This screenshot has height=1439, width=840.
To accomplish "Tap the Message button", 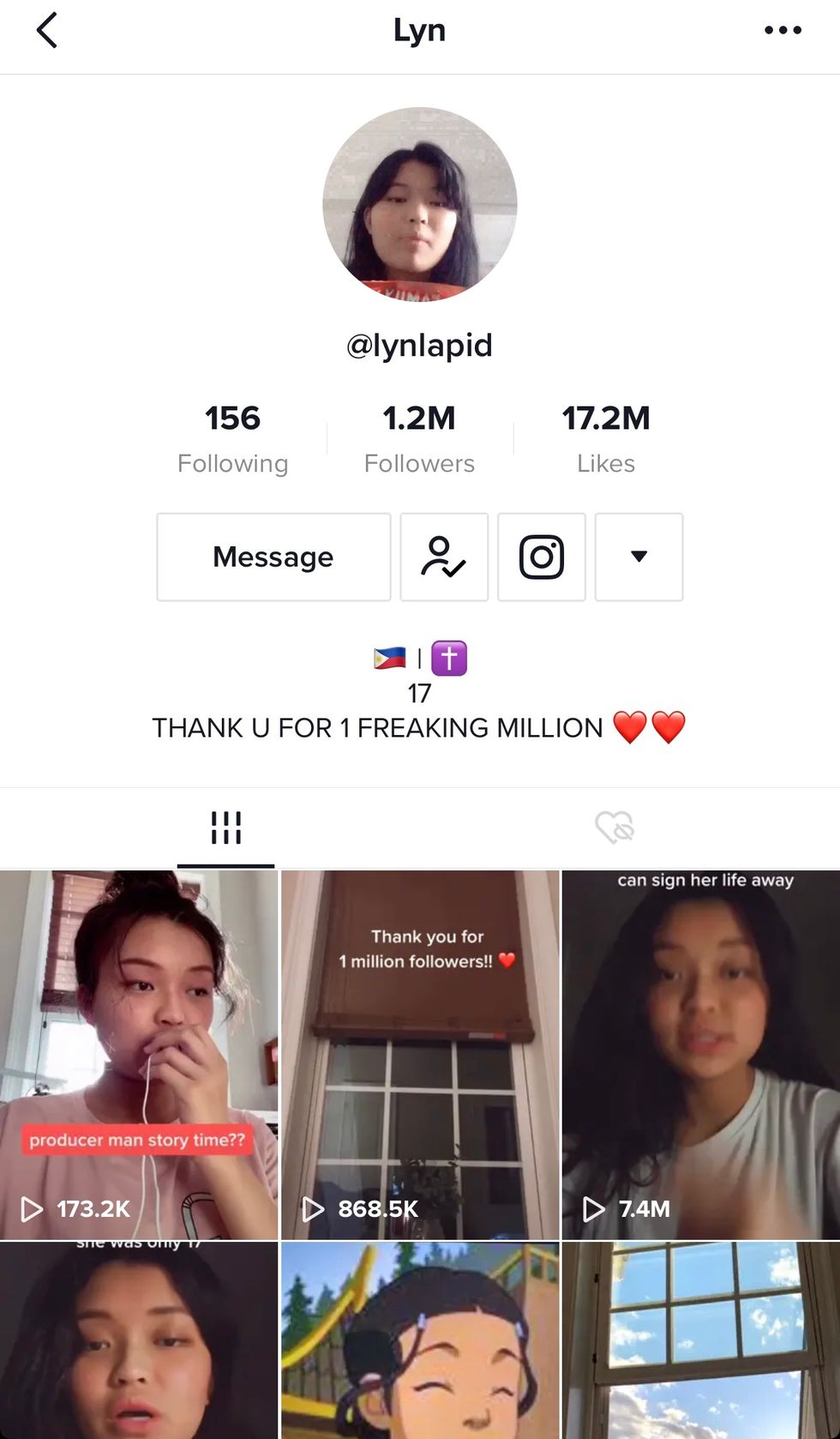I will pos(273,557).
